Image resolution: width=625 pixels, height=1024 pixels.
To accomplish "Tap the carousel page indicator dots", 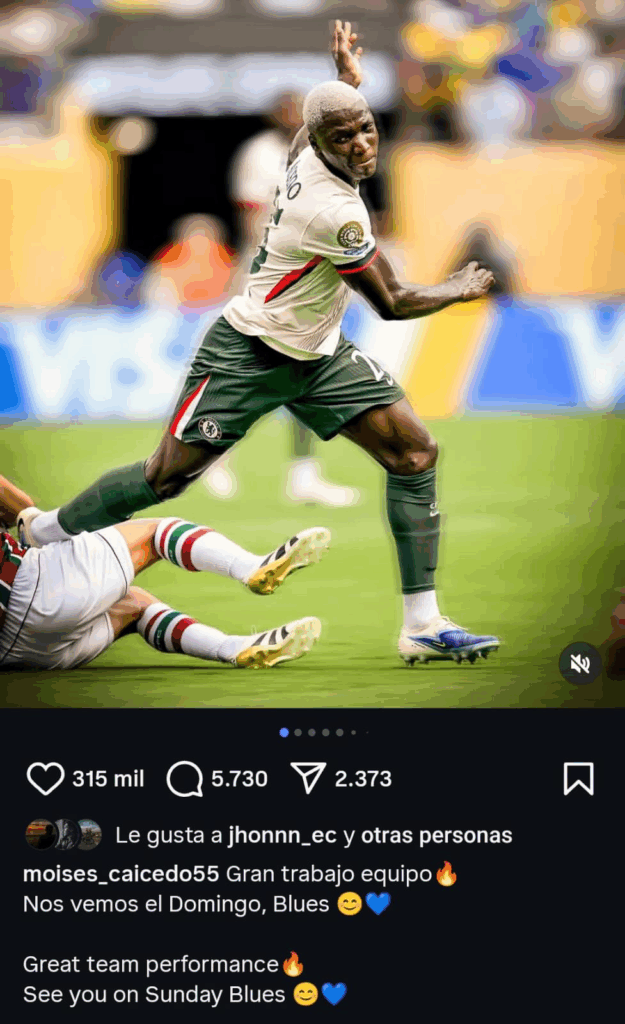I will 325,733.
